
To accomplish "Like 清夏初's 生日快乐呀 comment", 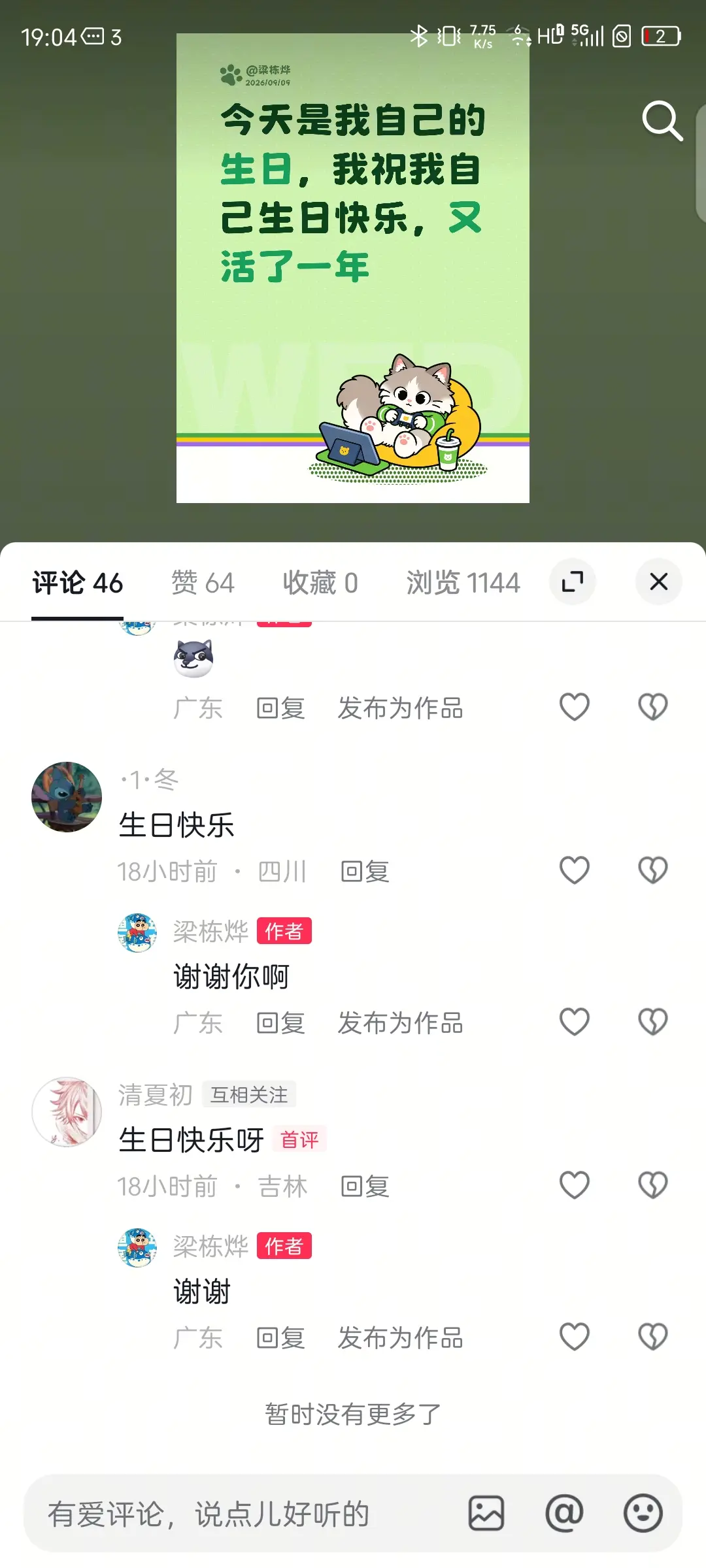I will [x=575, y=1185].
